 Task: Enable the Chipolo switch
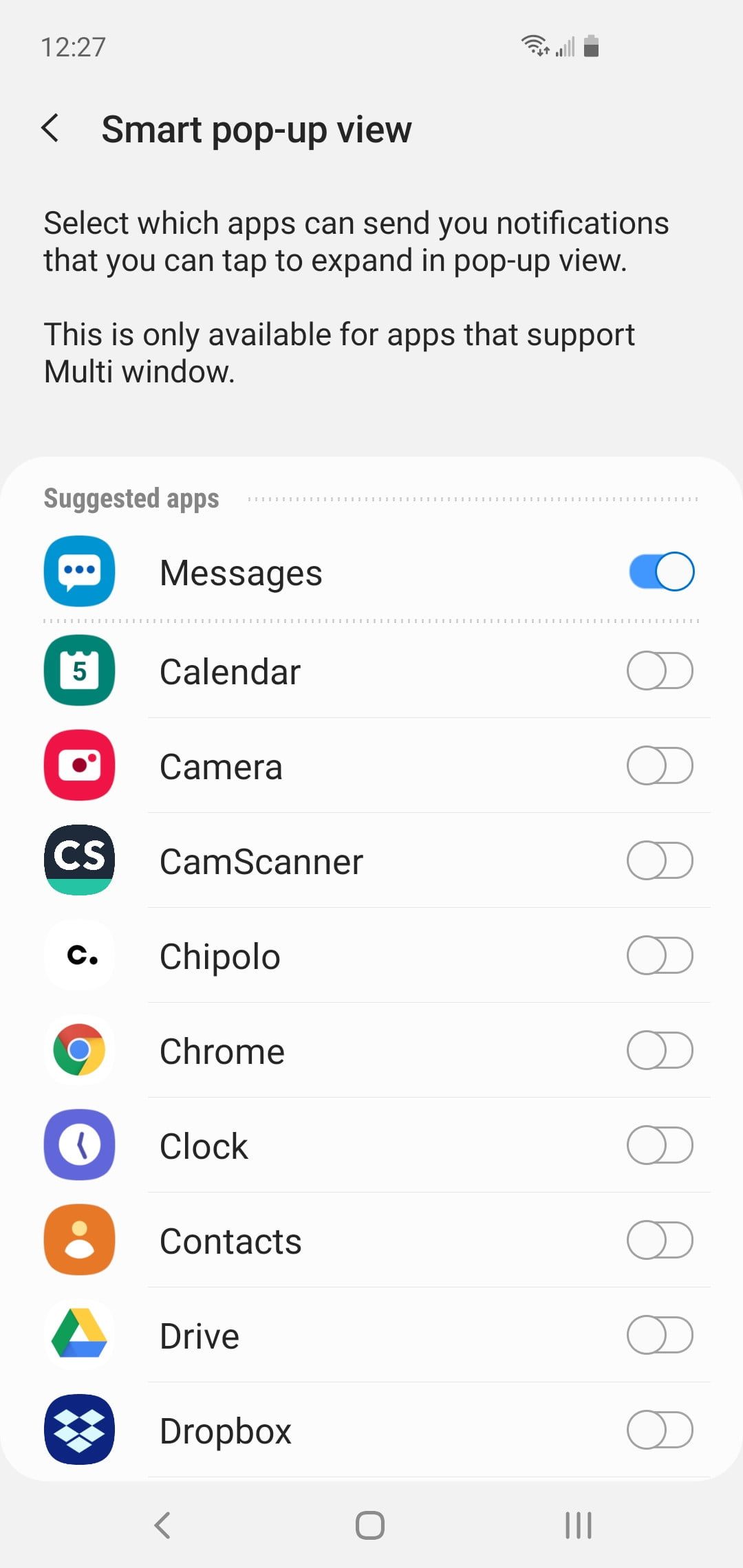[659, 956]
